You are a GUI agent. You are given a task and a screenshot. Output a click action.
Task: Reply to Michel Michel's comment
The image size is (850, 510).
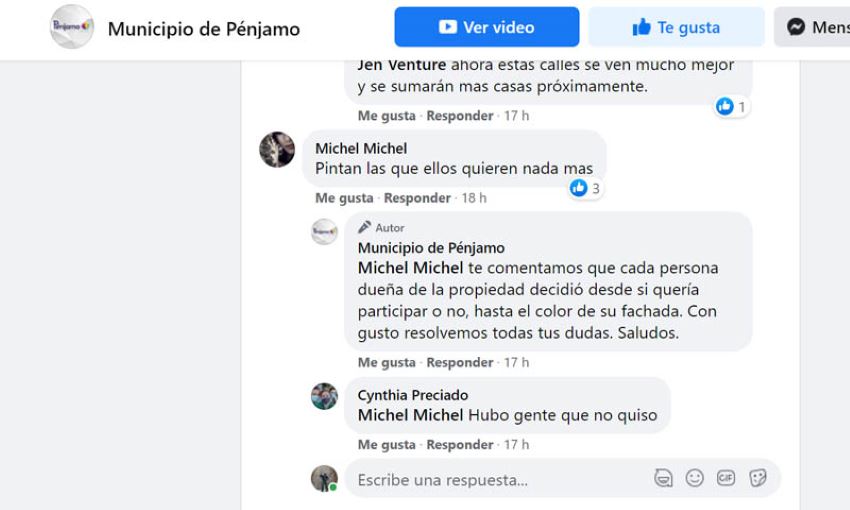tap(417, 198)
